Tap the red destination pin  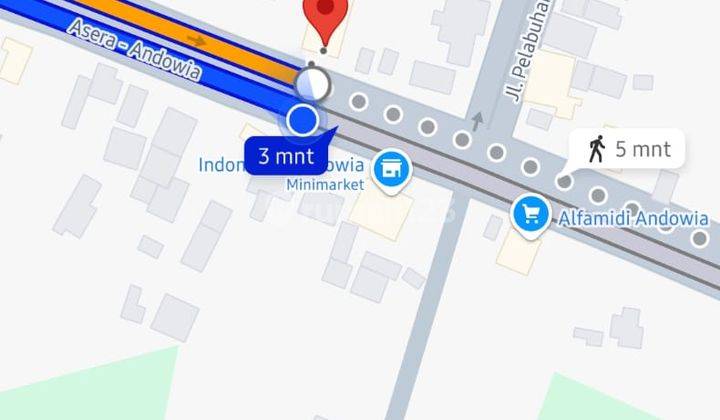322,17
